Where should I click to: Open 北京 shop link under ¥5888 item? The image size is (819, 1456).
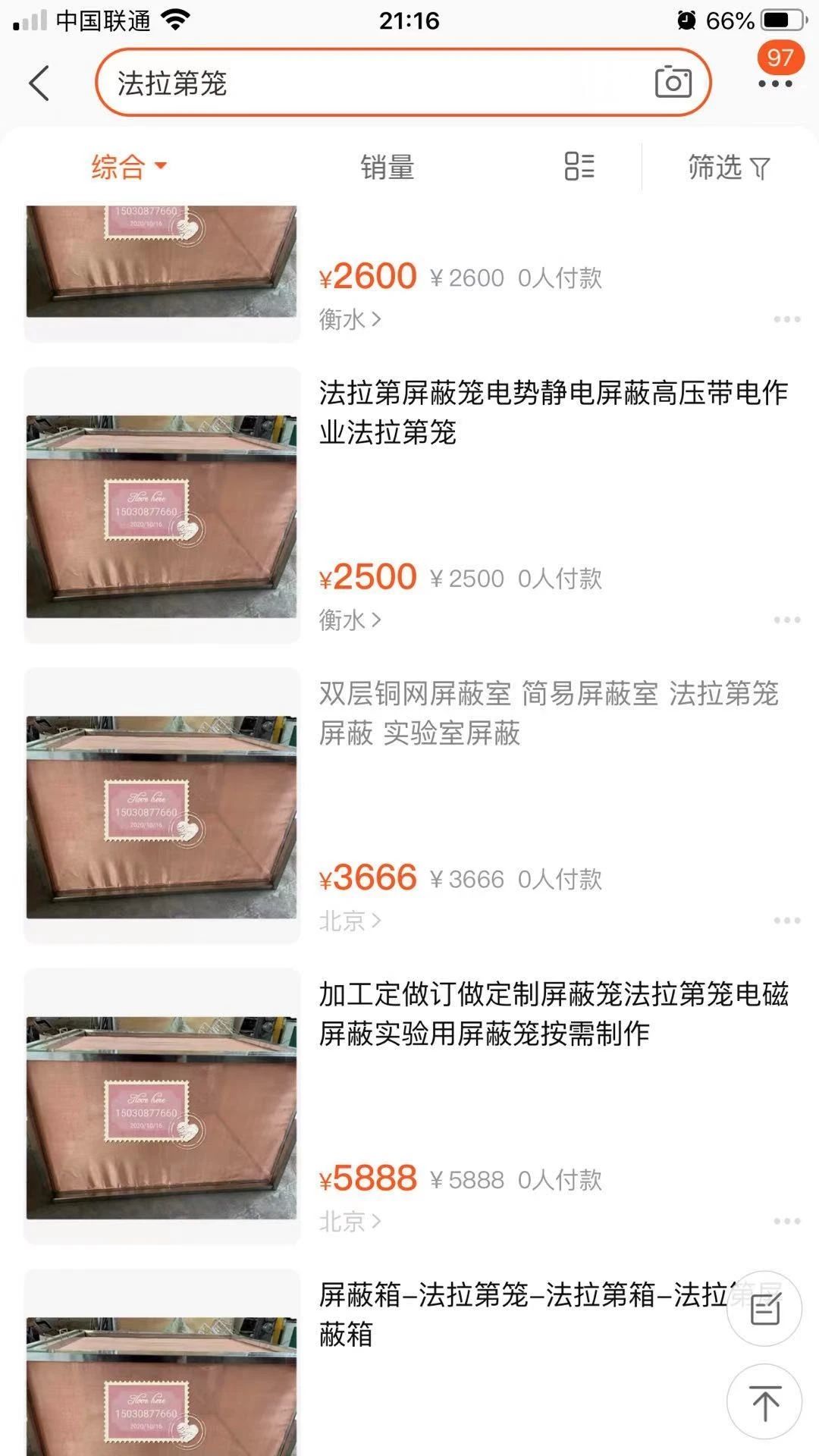(350, 1221)
